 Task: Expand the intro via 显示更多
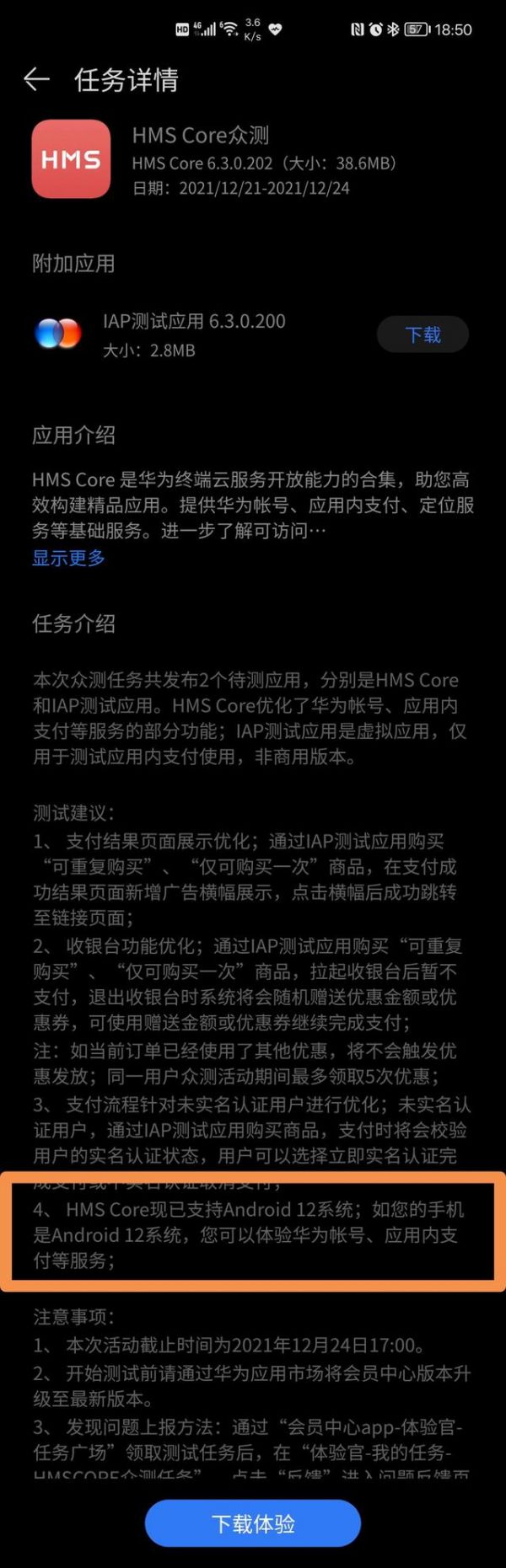point(68,558)
